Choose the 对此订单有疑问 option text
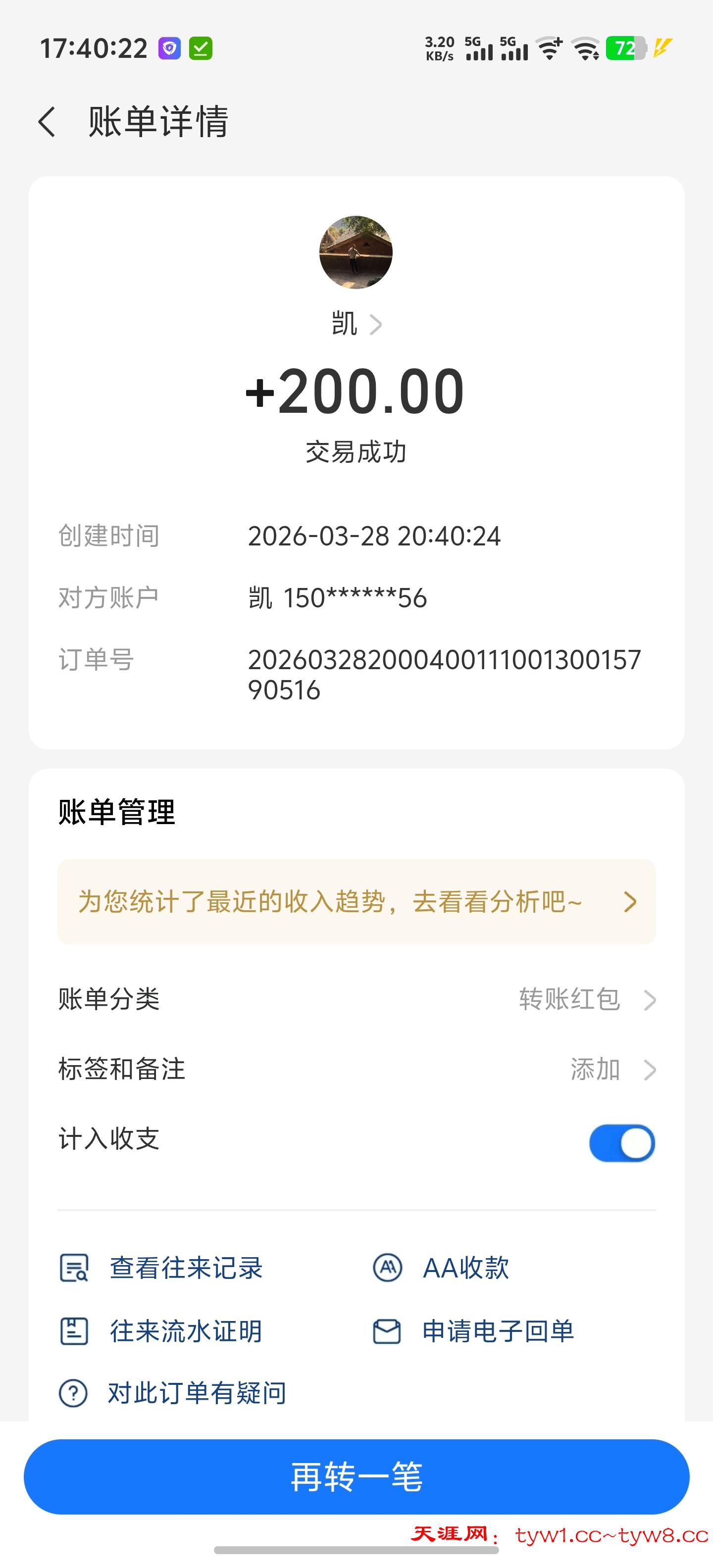 coord(198,1393)
